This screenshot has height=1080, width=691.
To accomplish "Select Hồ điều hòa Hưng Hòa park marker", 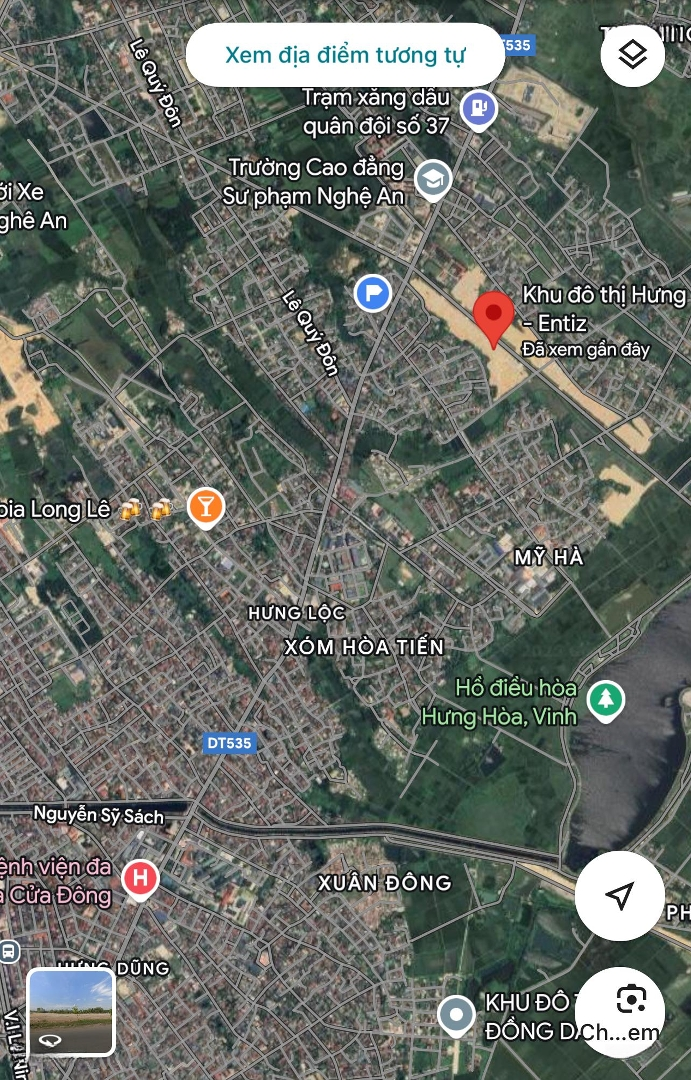I will (604, 699).
